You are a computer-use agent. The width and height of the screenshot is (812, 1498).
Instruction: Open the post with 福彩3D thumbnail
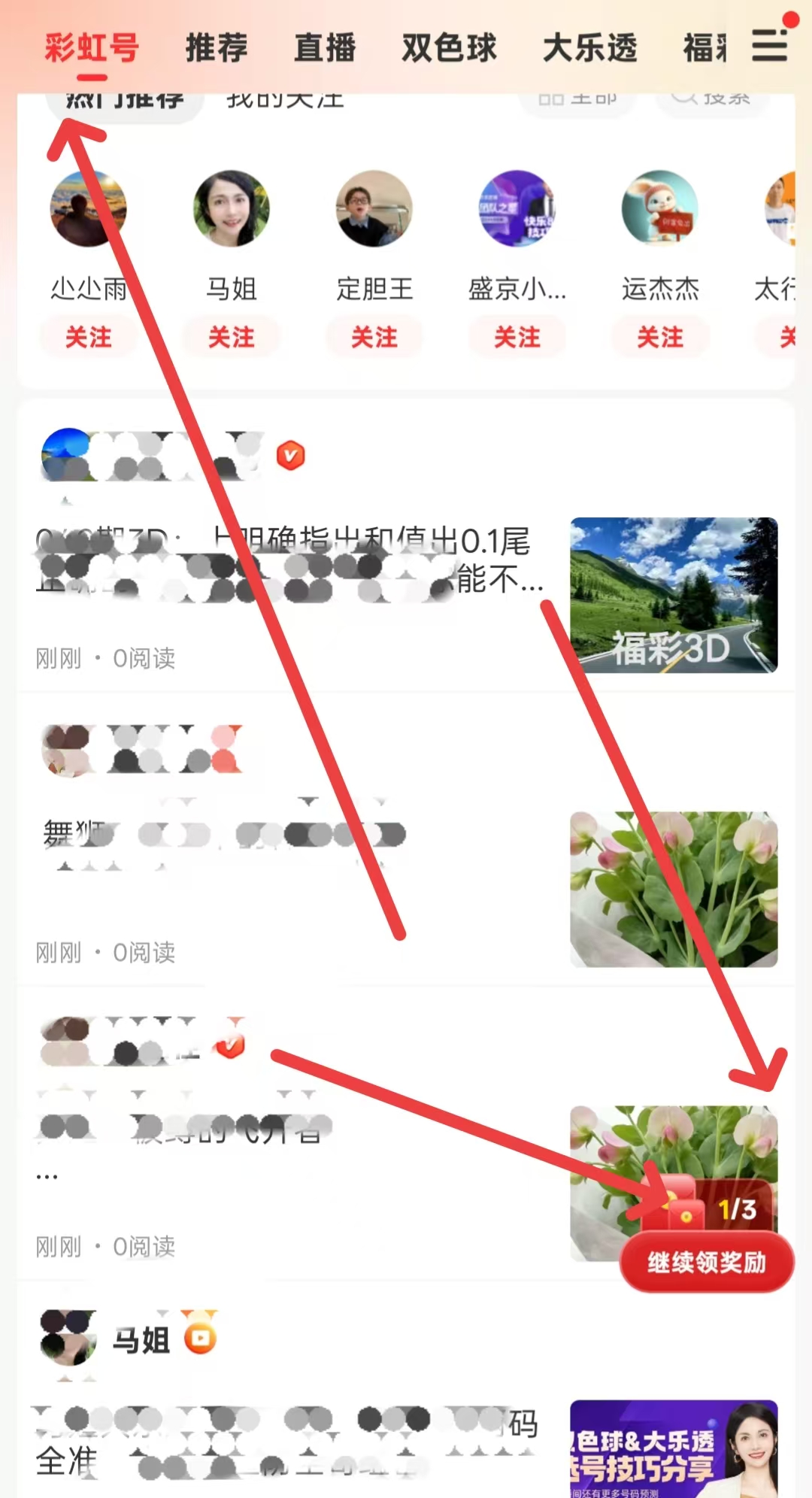tap(674, 595)
